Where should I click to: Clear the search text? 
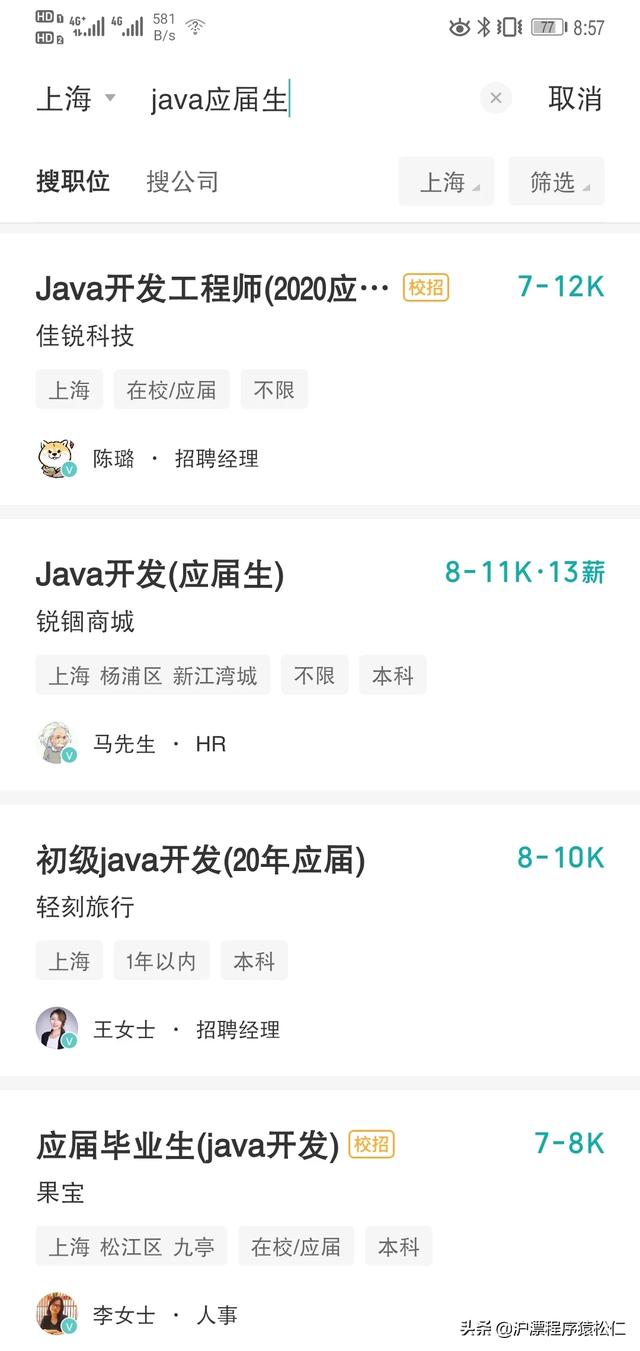pos(495,98)
